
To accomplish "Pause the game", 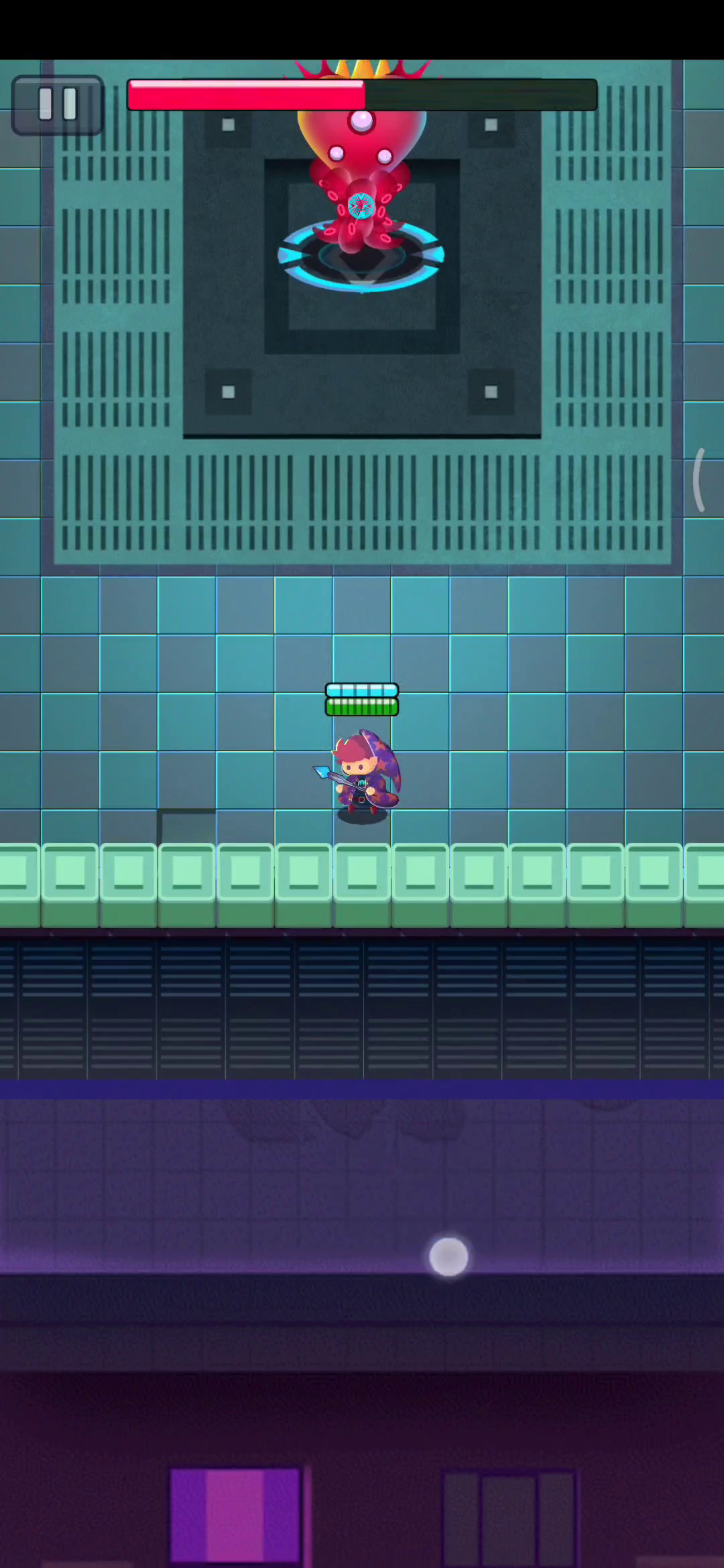I will [x=58, y=105].
